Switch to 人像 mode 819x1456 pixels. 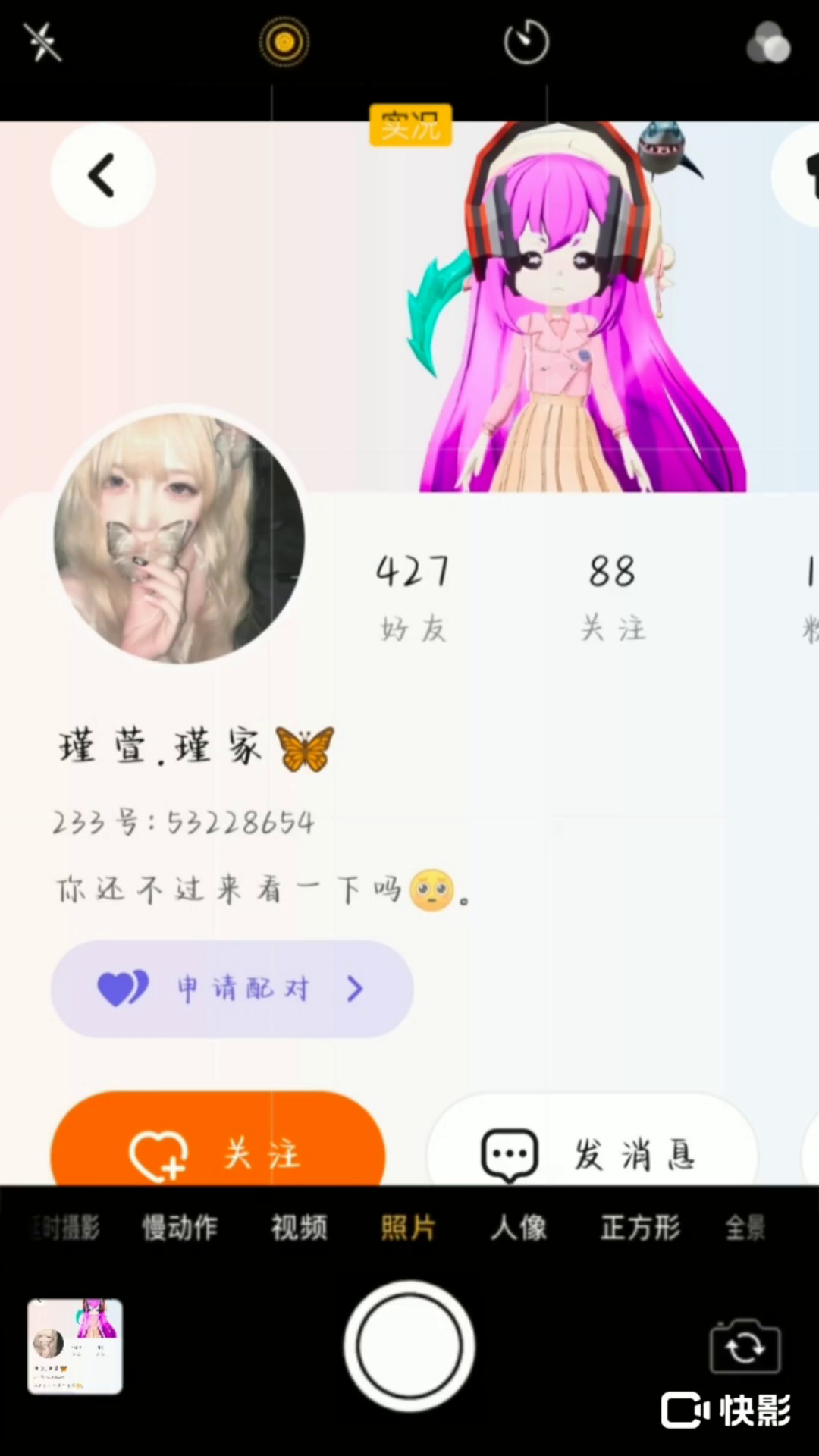(x=518, y=1227)
